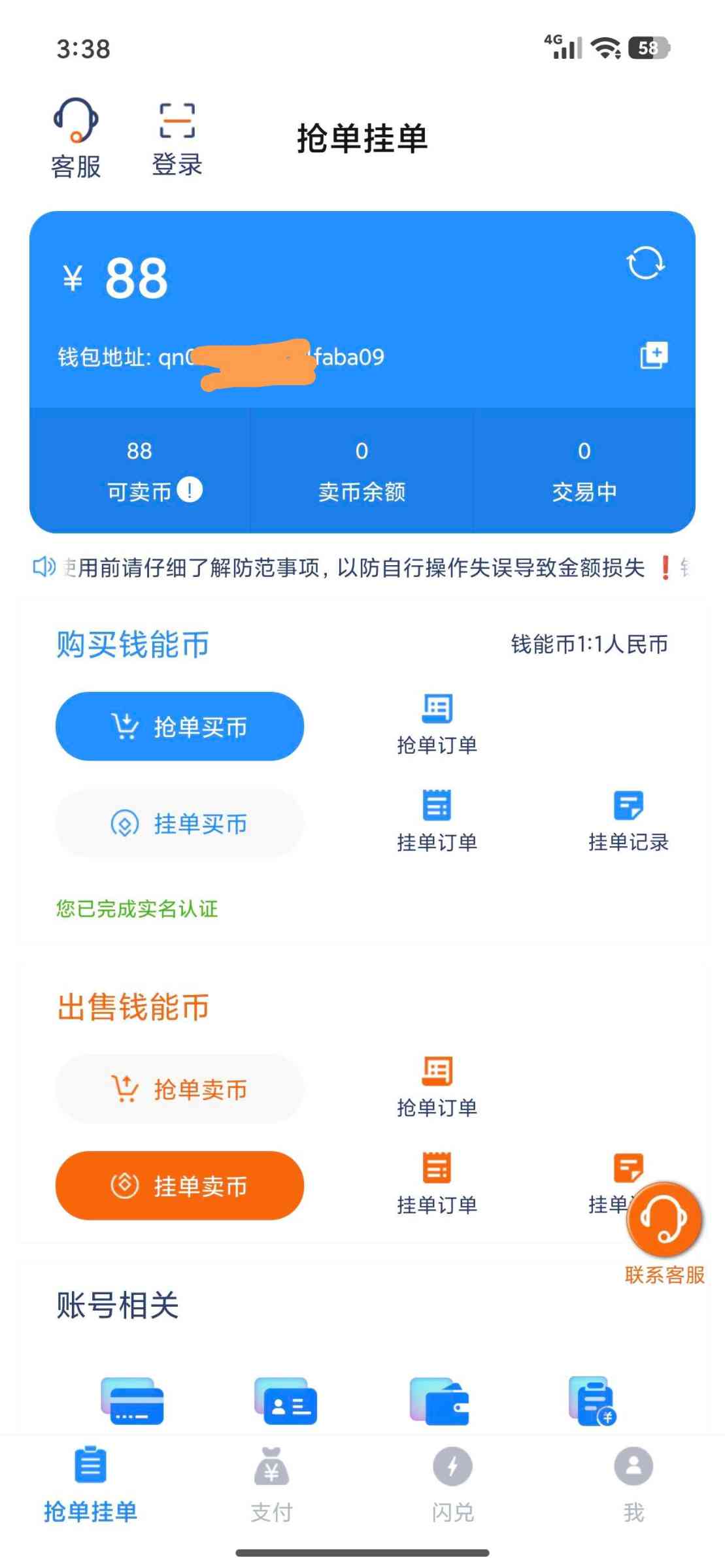Tap the 抢单卖币 button
The width and height of the screenshot is (725, 1568).
click(180, 1088)
